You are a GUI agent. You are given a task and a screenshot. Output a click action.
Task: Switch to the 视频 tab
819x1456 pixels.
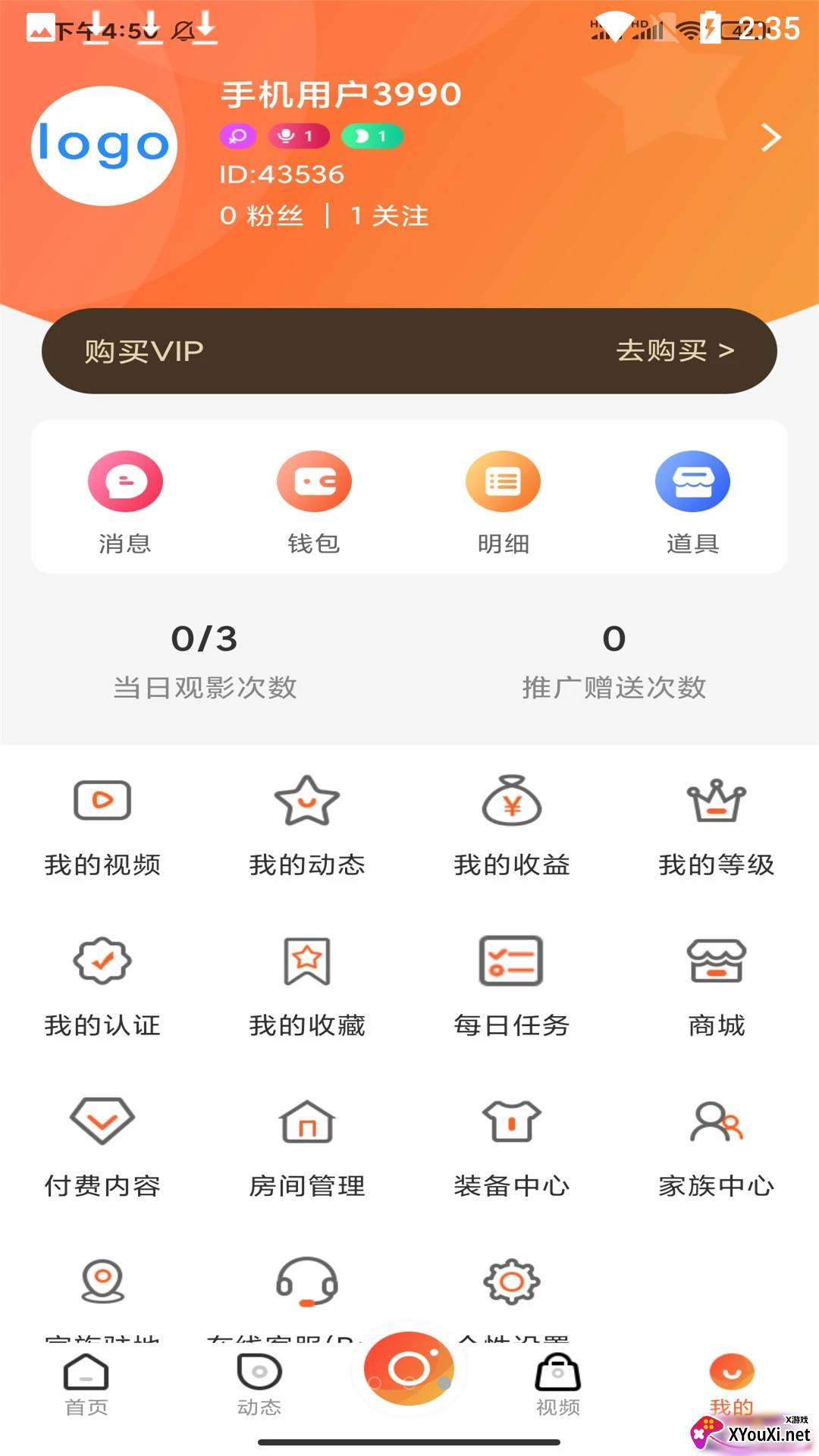[x=558, y=1385]
